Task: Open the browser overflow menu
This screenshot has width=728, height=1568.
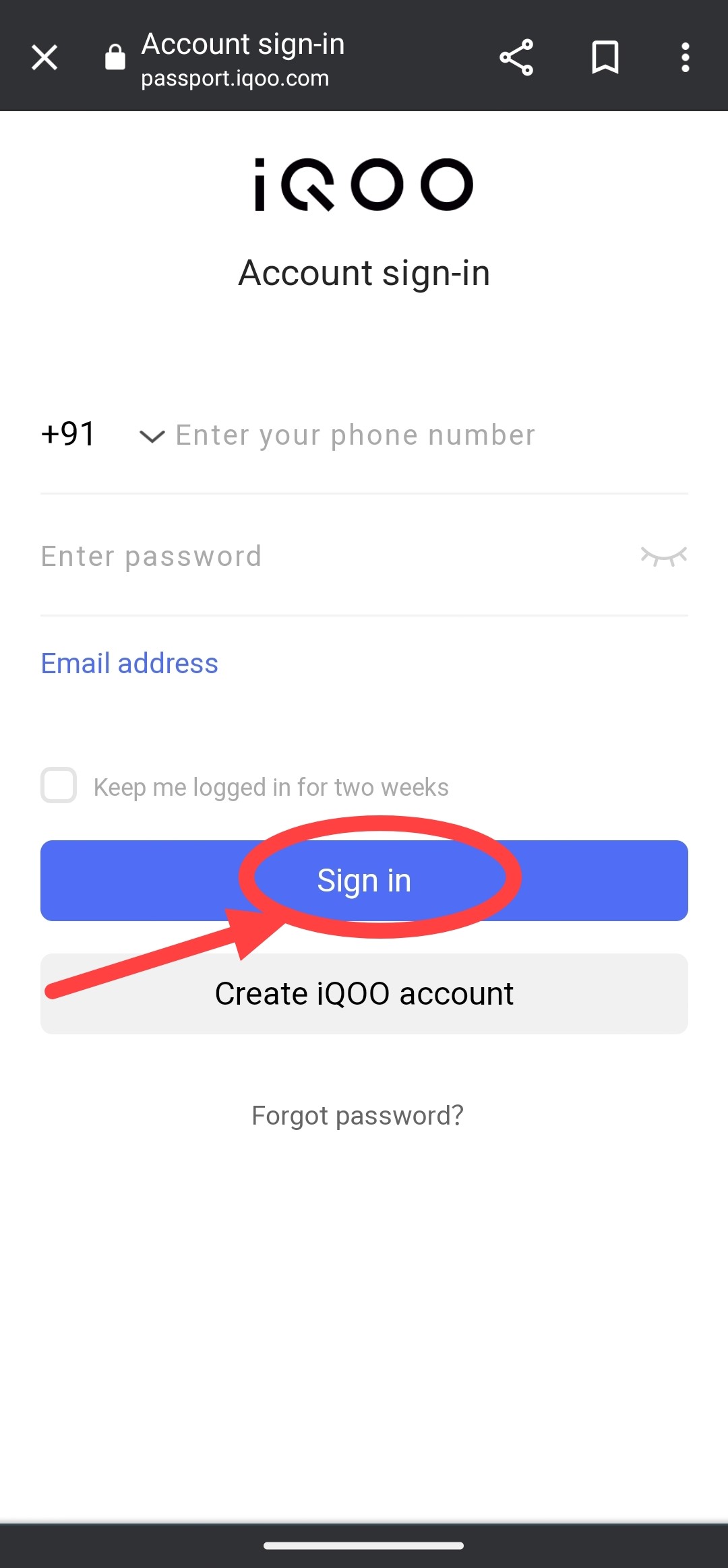Action: coord(685,57)
